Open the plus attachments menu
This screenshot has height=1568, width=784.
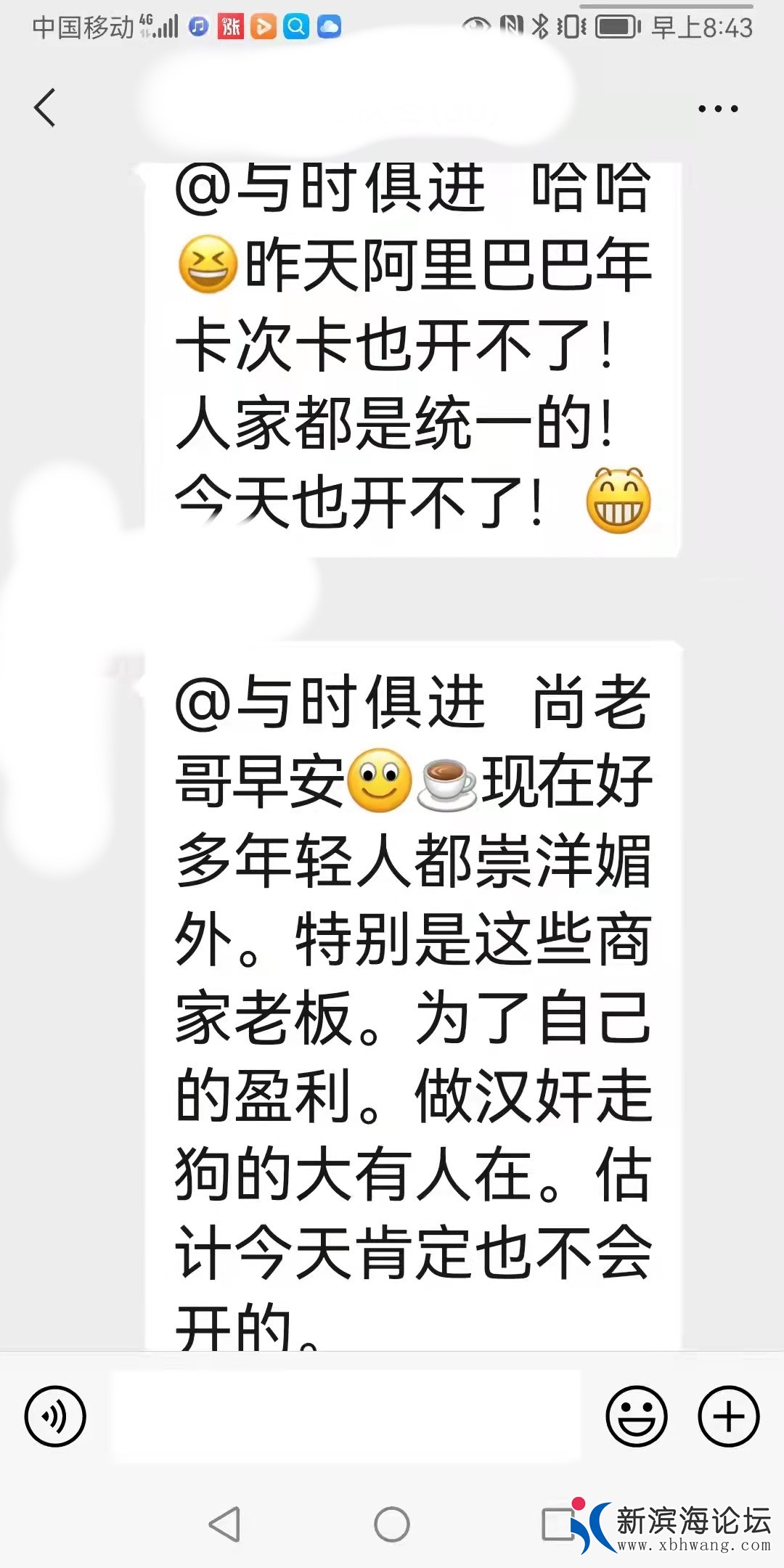728,1416
